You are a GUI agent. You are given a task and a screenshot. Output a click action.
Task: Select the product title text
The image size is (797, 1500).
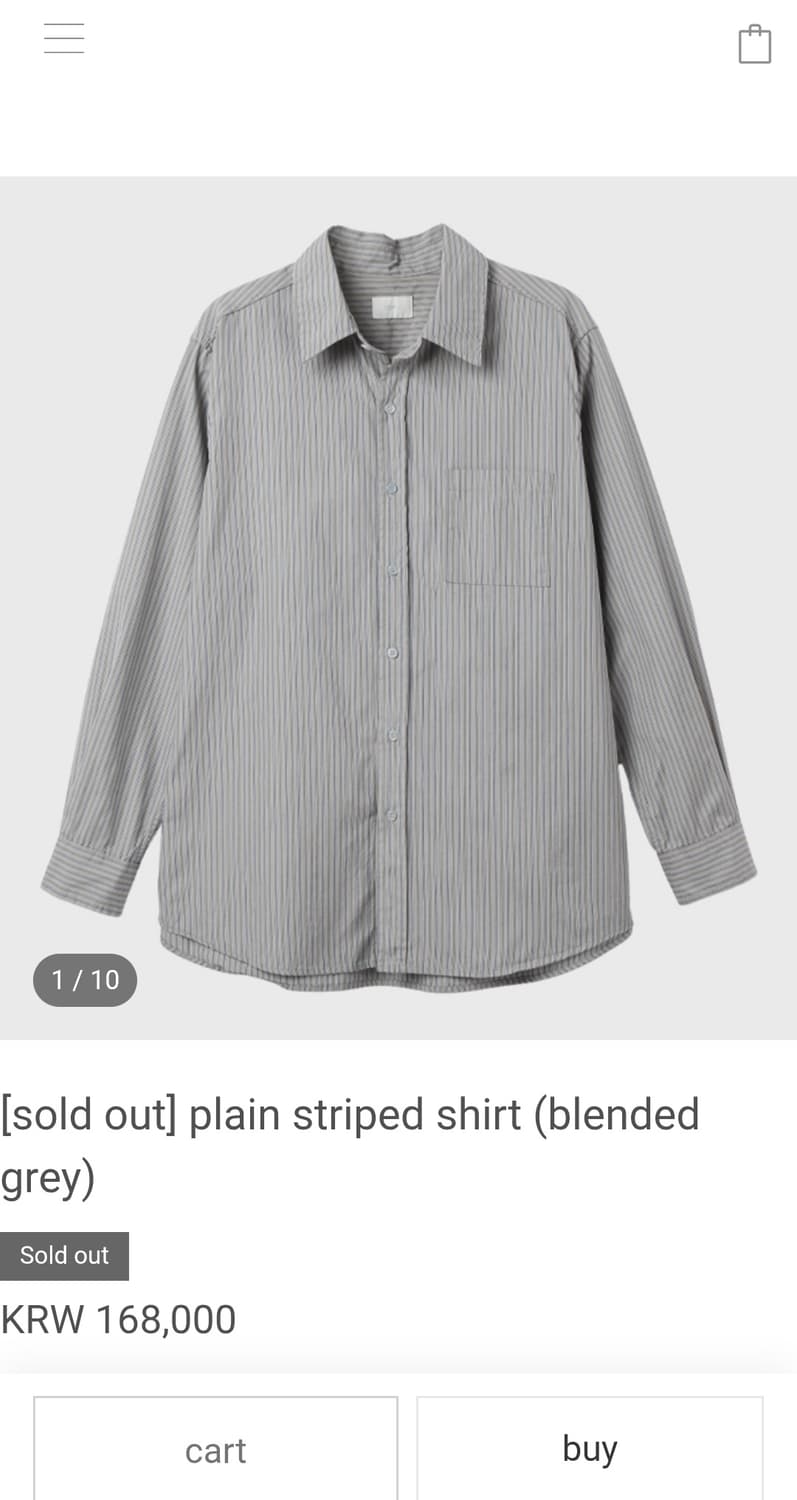(x=350, y=1144)
